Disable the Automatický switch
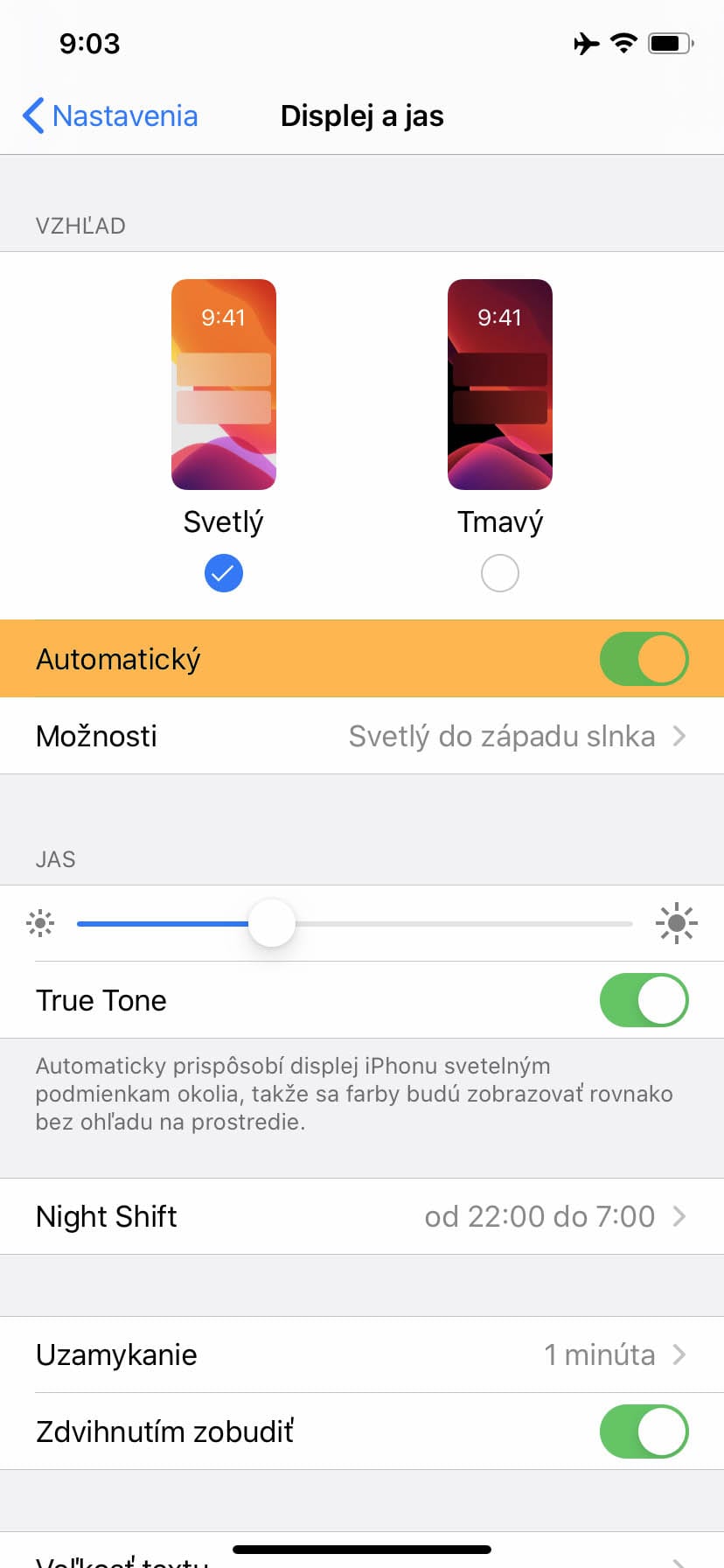 (644, 659)
